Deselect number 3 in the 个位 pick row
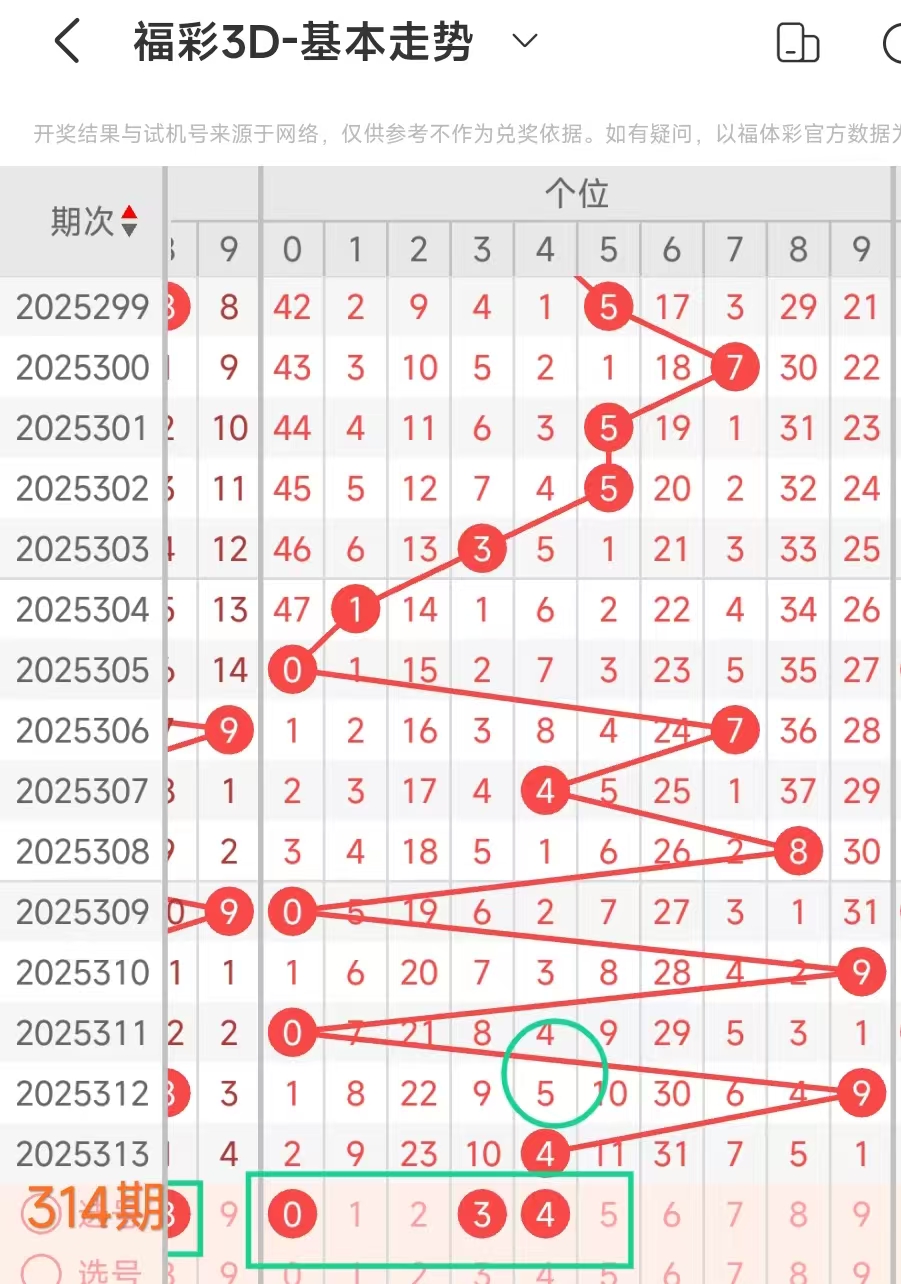Screen dimensions: 901x1284 tap(482, 1215)
